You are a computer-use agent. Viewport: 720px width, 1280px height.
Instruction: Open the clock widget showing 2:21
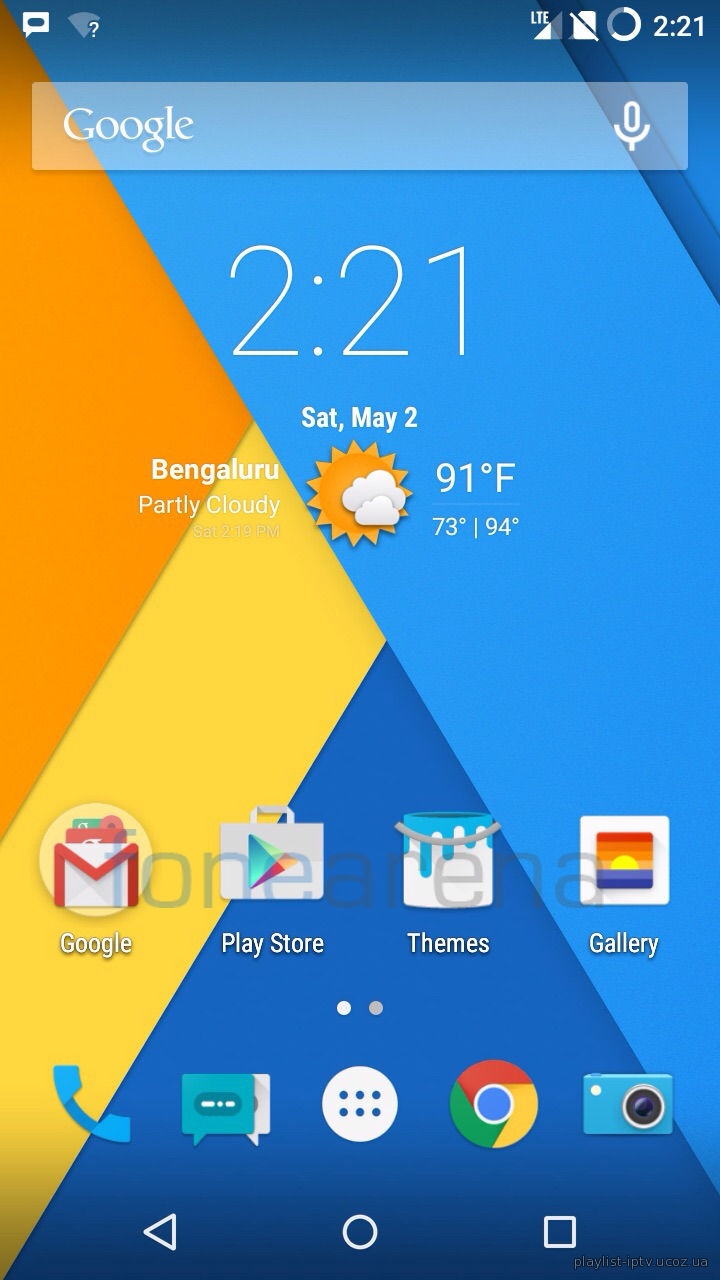[351, 301]
